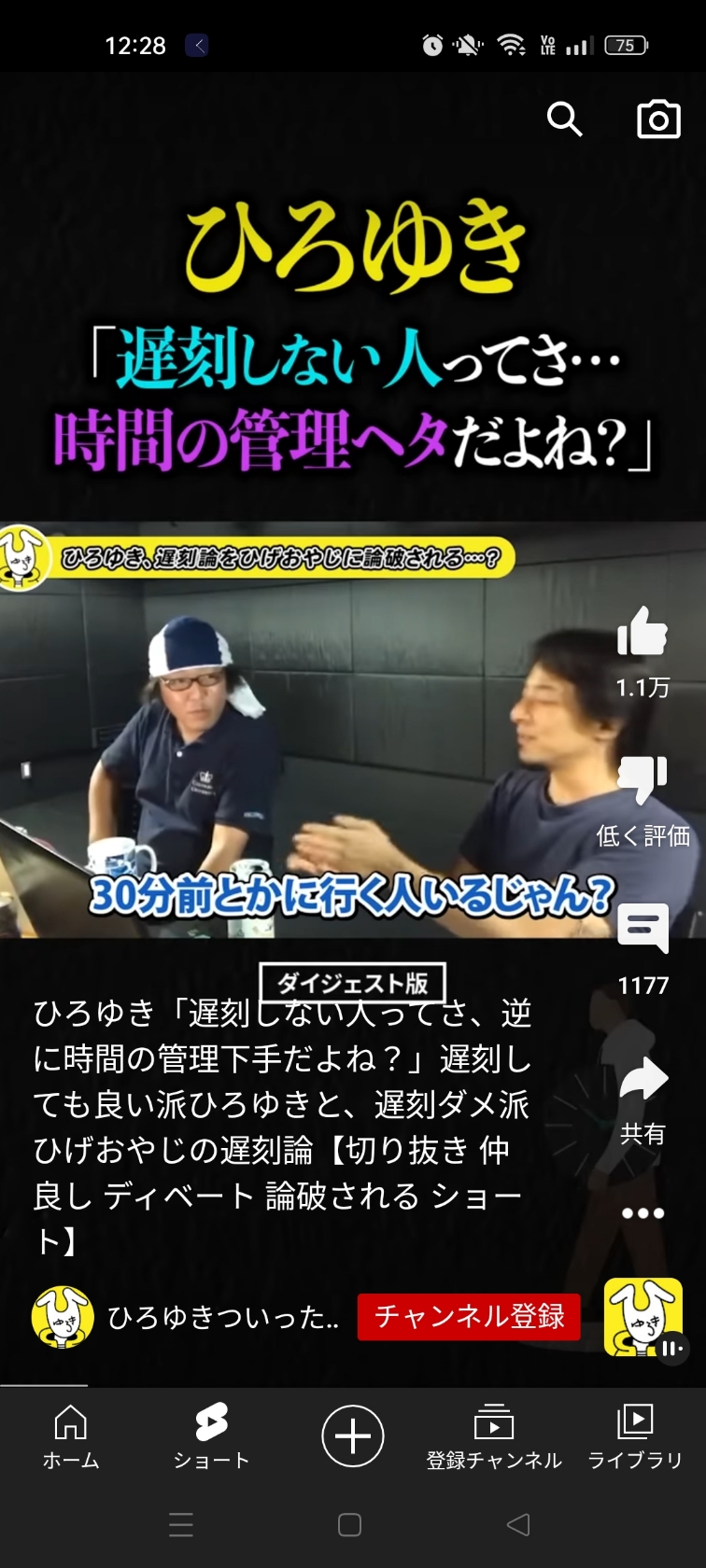Open the system recent apps menu

181,1525
